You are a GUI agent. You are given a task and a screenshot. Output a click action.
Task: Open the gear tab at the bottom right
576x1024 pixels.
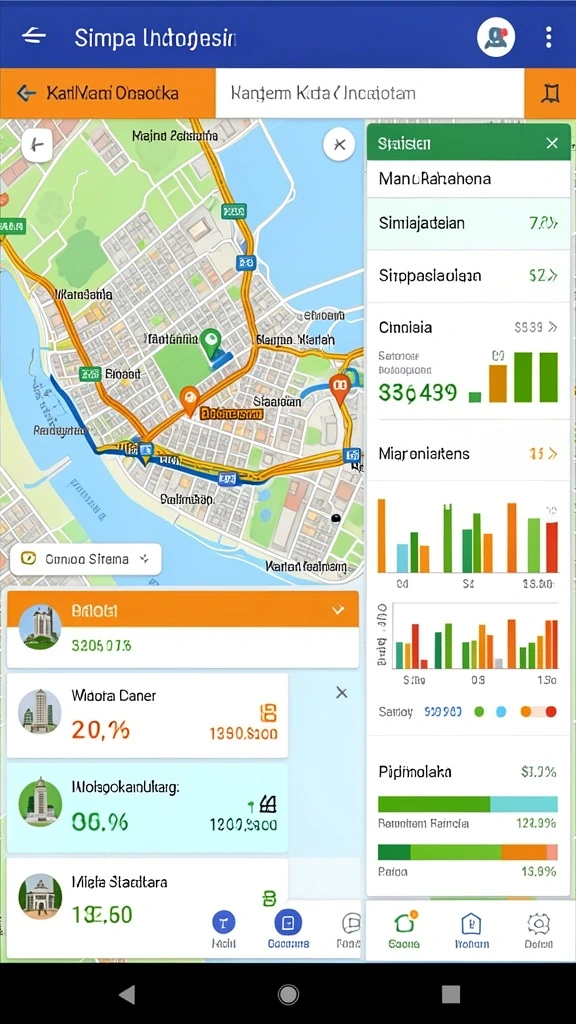[538, 930]
